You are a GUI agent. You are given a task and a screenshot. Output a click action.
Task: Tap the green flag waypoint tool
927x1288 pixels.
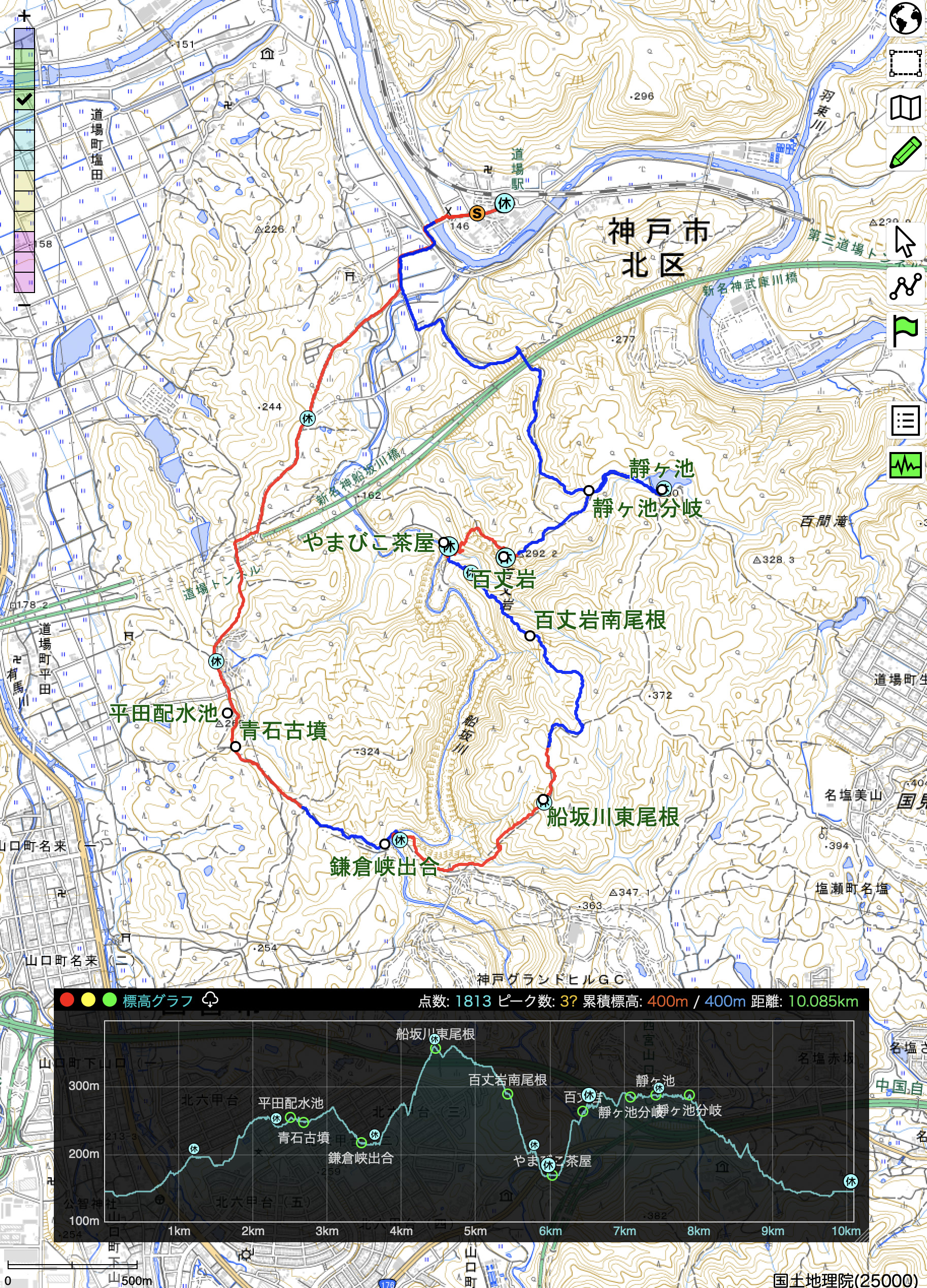pos(905,331)
